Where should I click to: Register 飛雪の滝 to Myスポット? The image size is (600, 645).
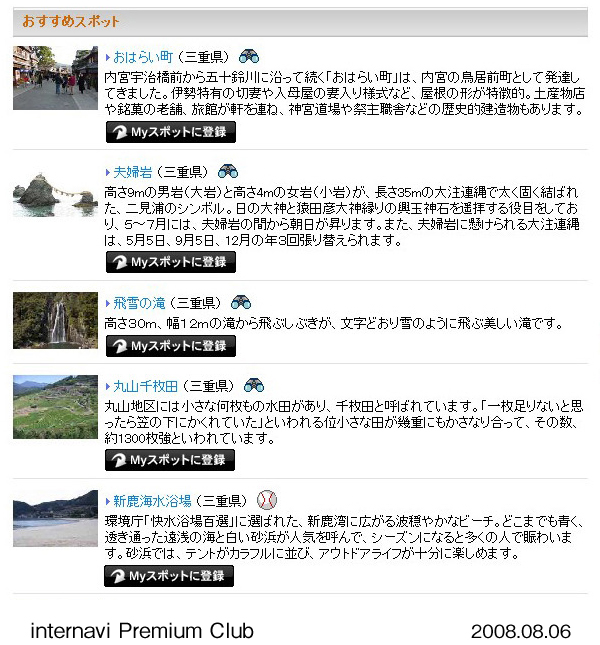click(x=170, y=346)
